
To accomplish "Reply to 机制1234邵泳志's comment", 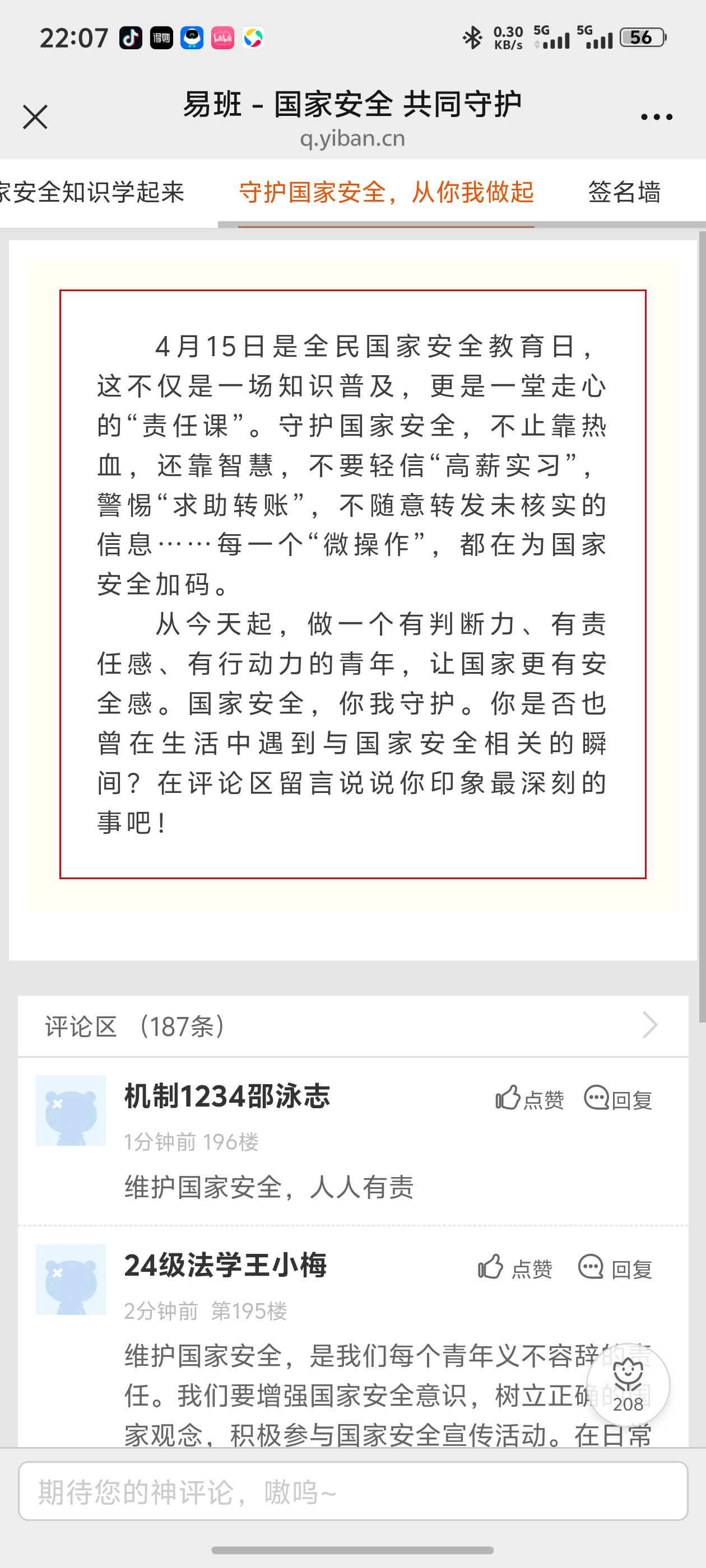I will pos(618,1099).
